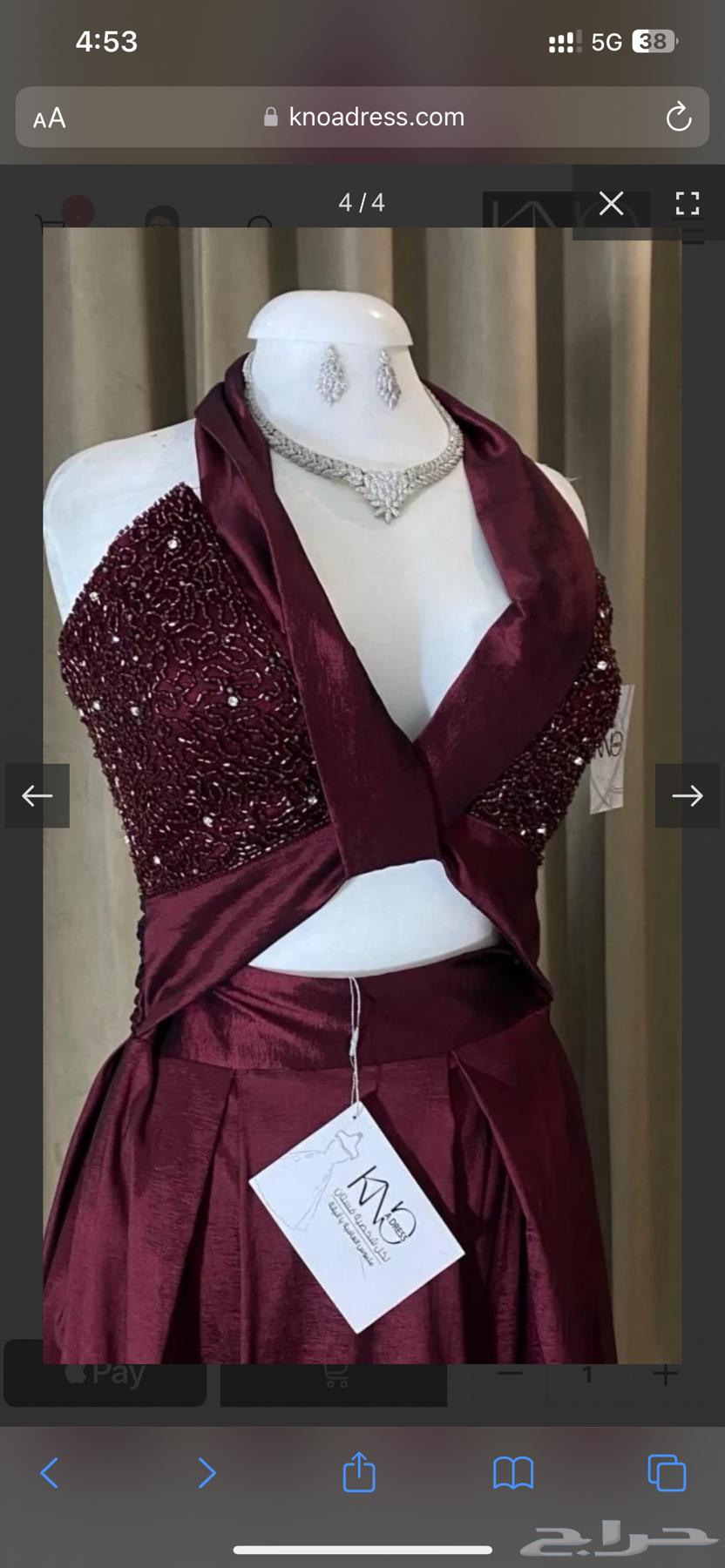Go back in Safari history

click(x=50, y=1473)
